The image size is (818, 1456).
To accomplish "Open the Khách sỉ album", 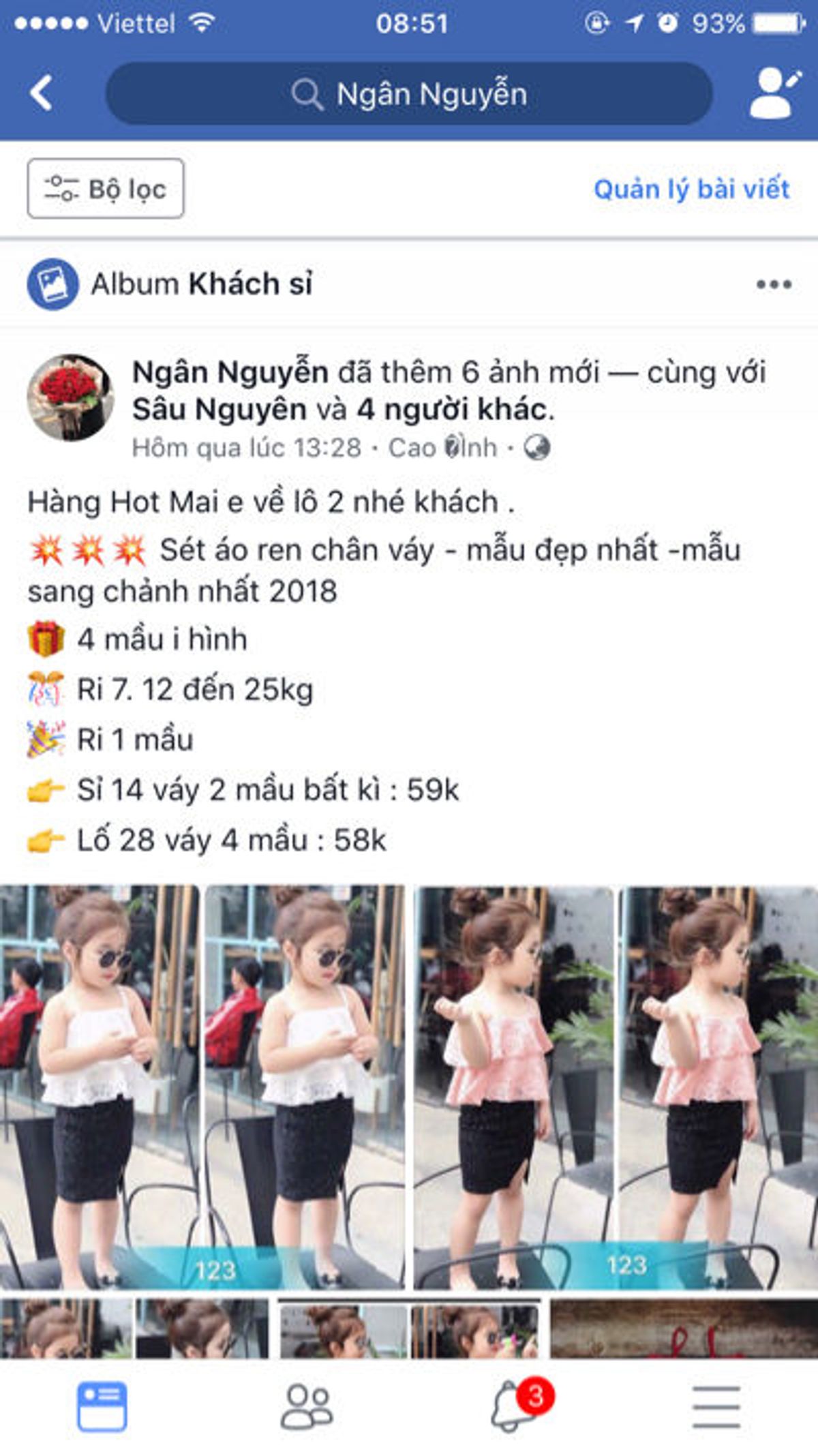I will [249, 284].
